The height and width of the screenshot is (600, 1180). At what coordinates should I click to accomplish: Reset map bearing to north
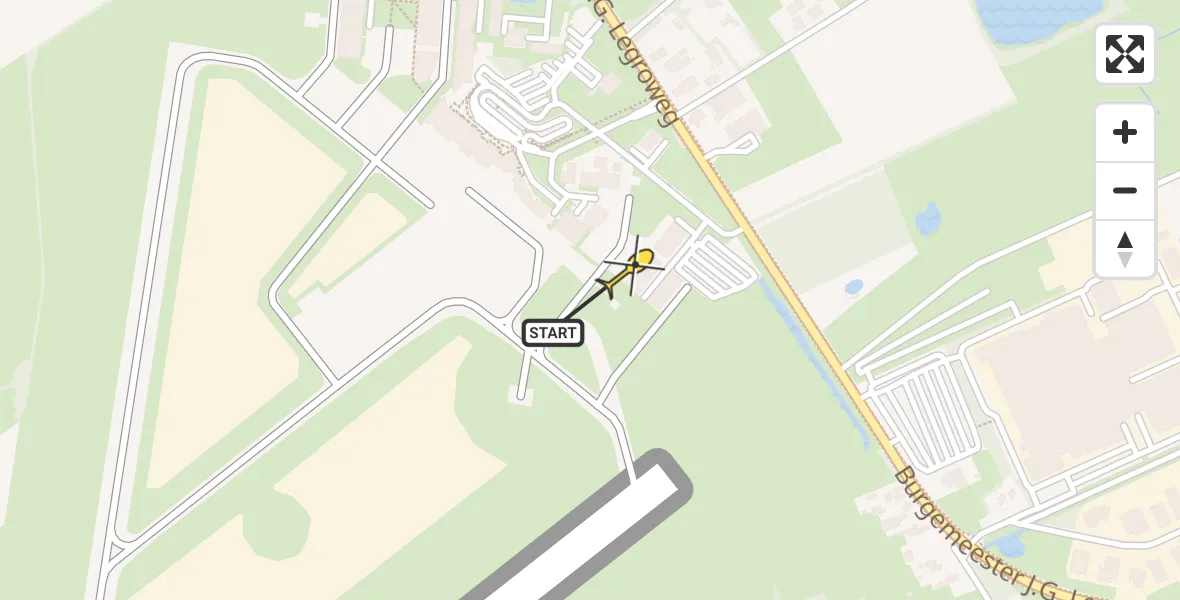pyautogui.click(x=1125, y=249)
